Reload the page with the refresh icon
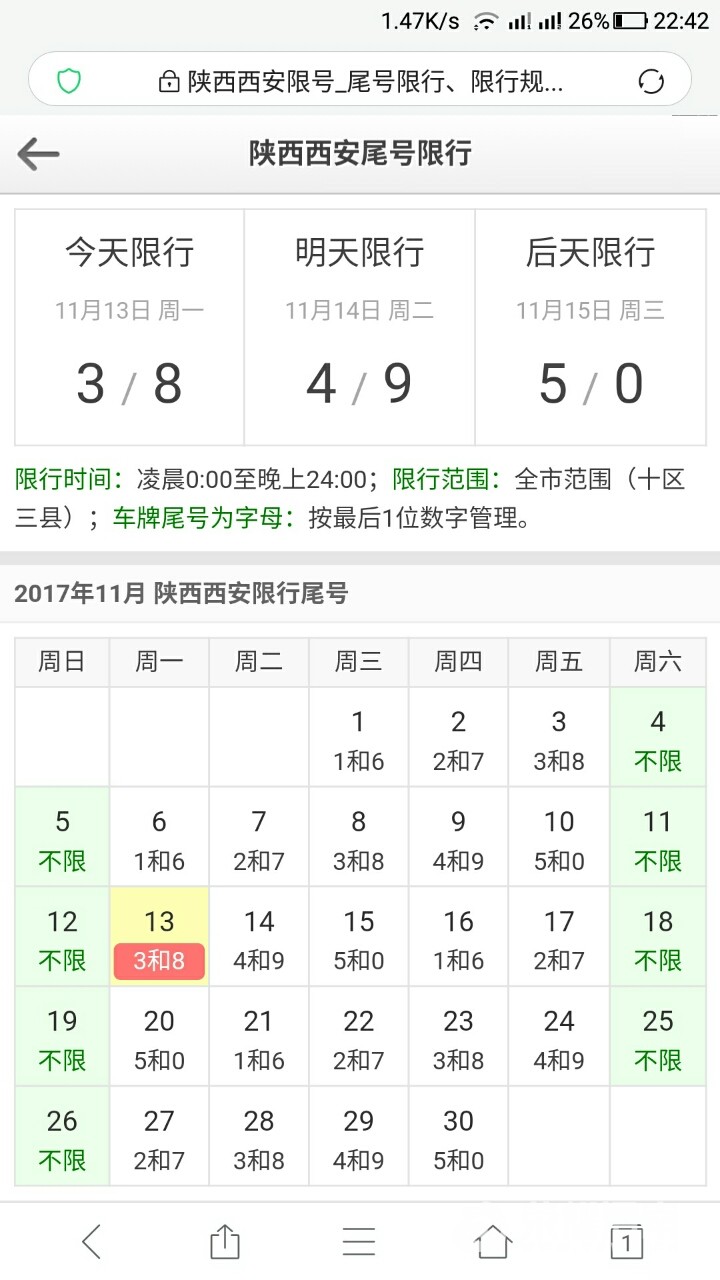Image resolution: width=720 pixels, height=1280 pixels. (651, 81)
